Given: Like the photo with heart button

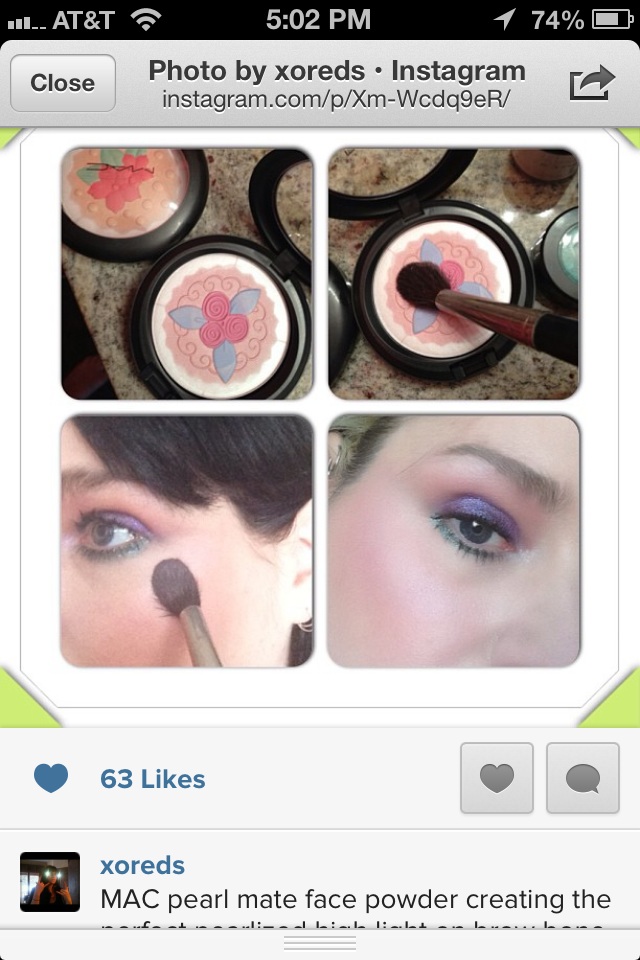Looking at the screenshot, I should tap(497, 778).
